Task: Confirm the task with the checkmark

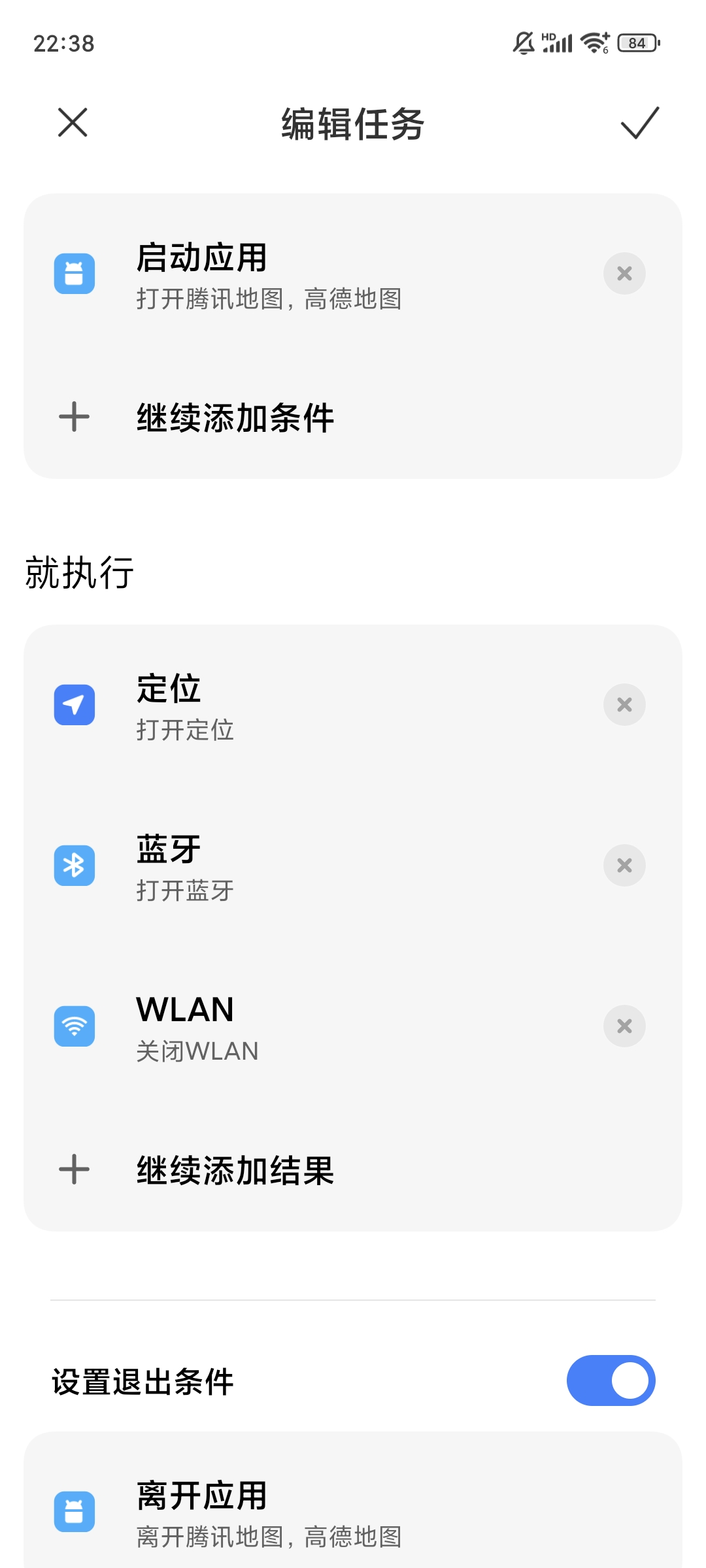Action: tap(639, 123)
